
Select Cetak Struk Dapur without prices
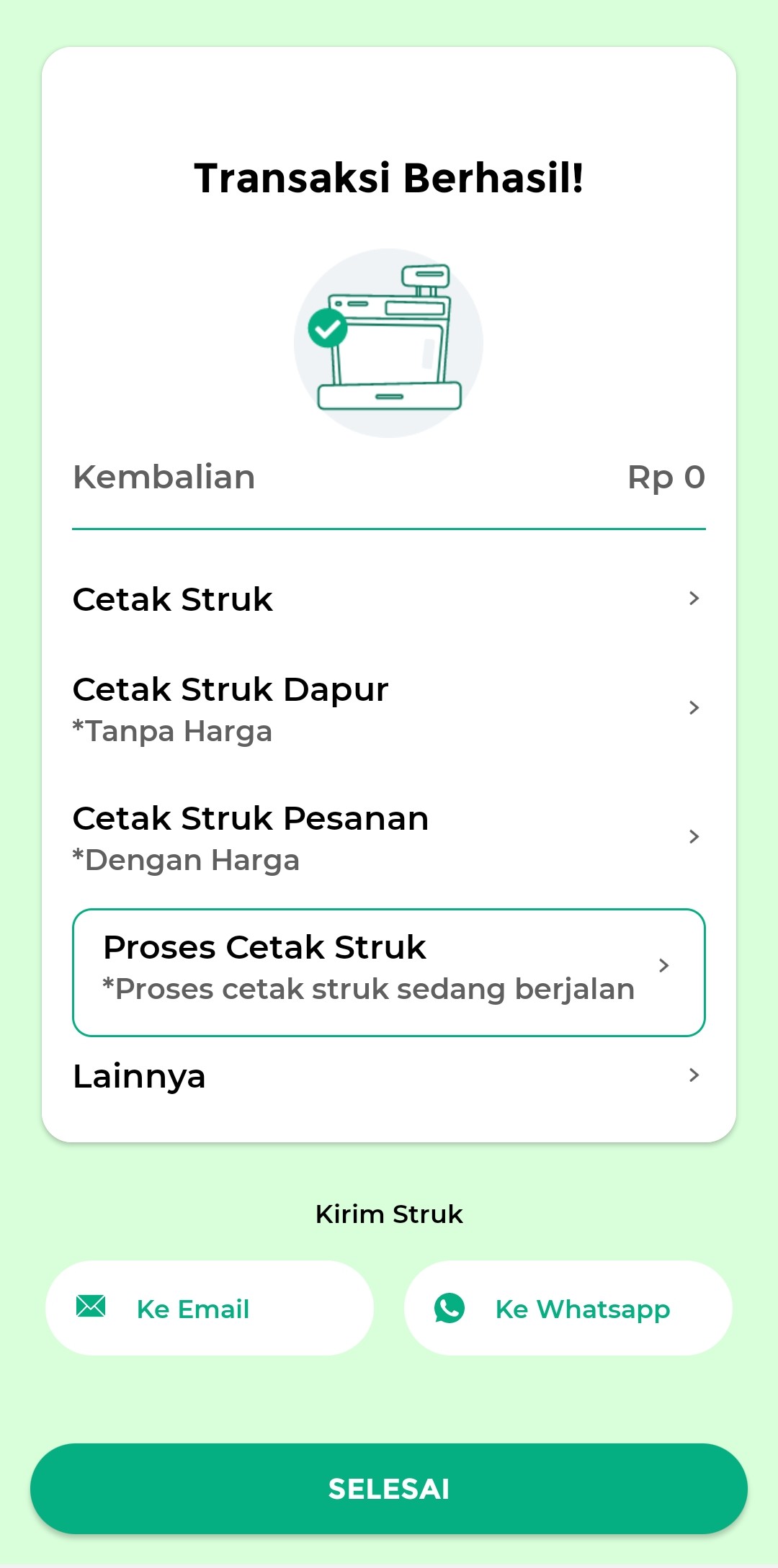coord(389,709)
